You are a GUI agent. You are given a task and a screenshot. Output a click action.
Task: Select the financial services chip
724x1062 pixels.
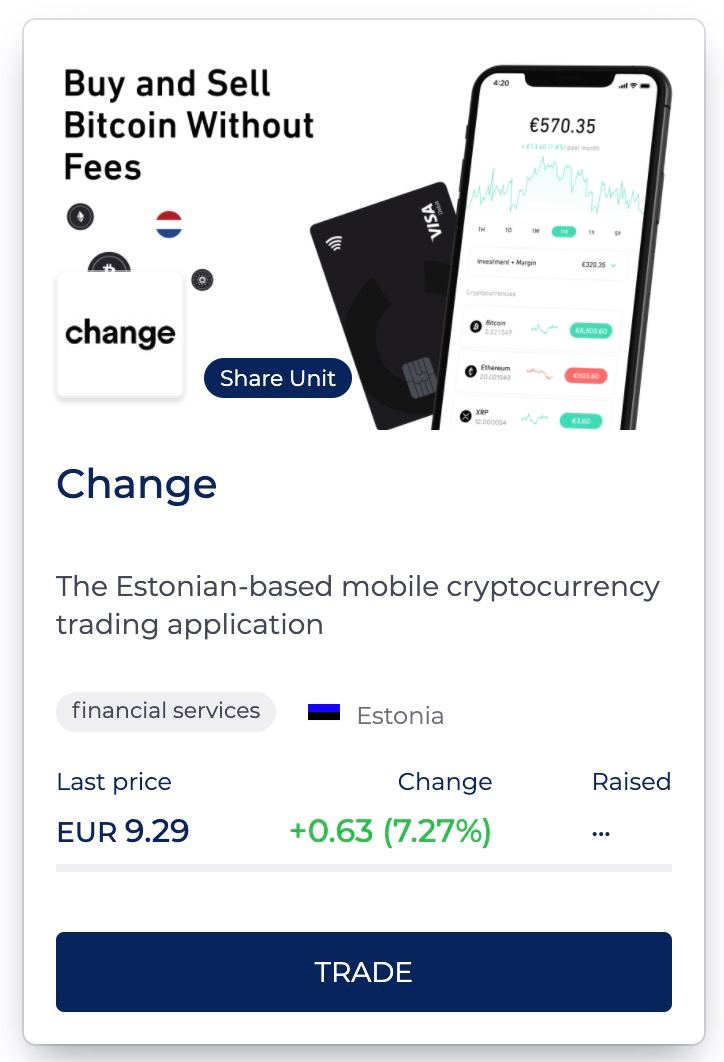pyautogui.click(x=166, y=711)
